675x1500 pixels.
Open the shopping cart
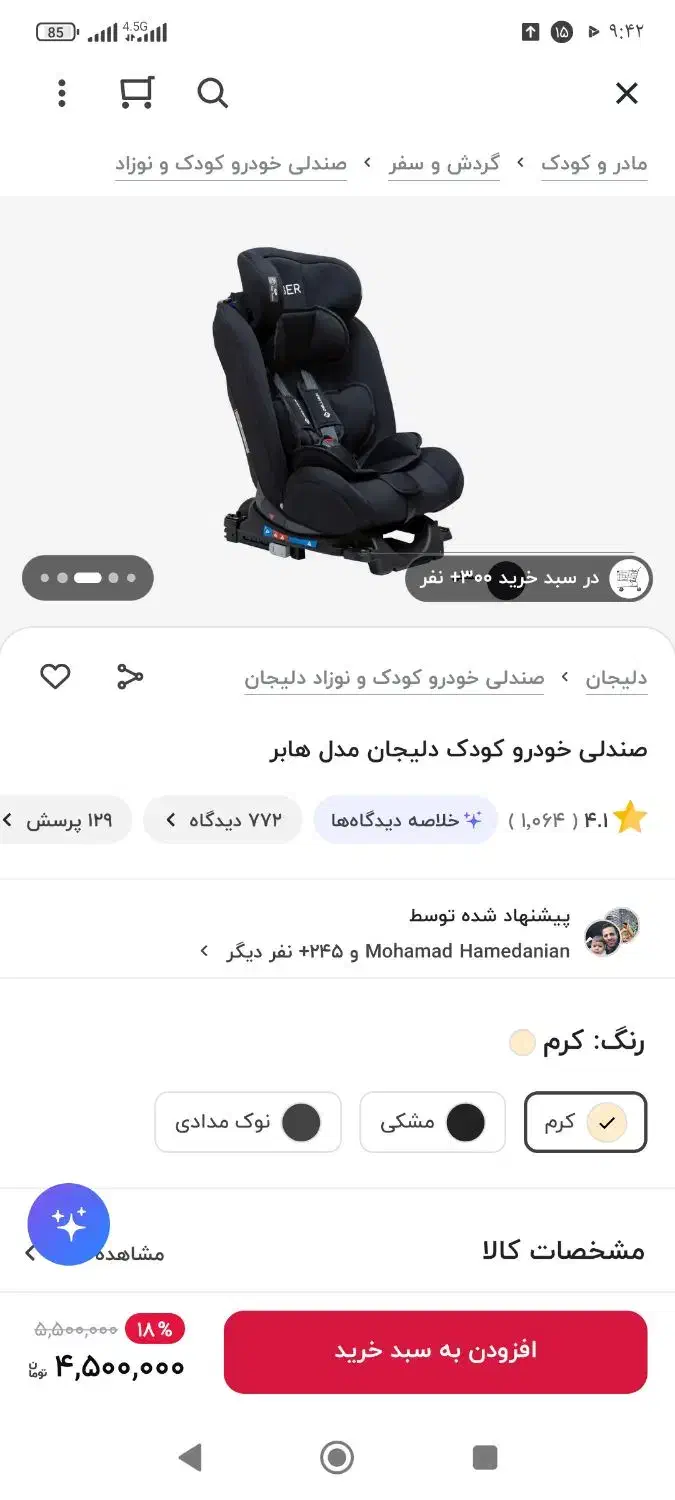pos(136,93)
